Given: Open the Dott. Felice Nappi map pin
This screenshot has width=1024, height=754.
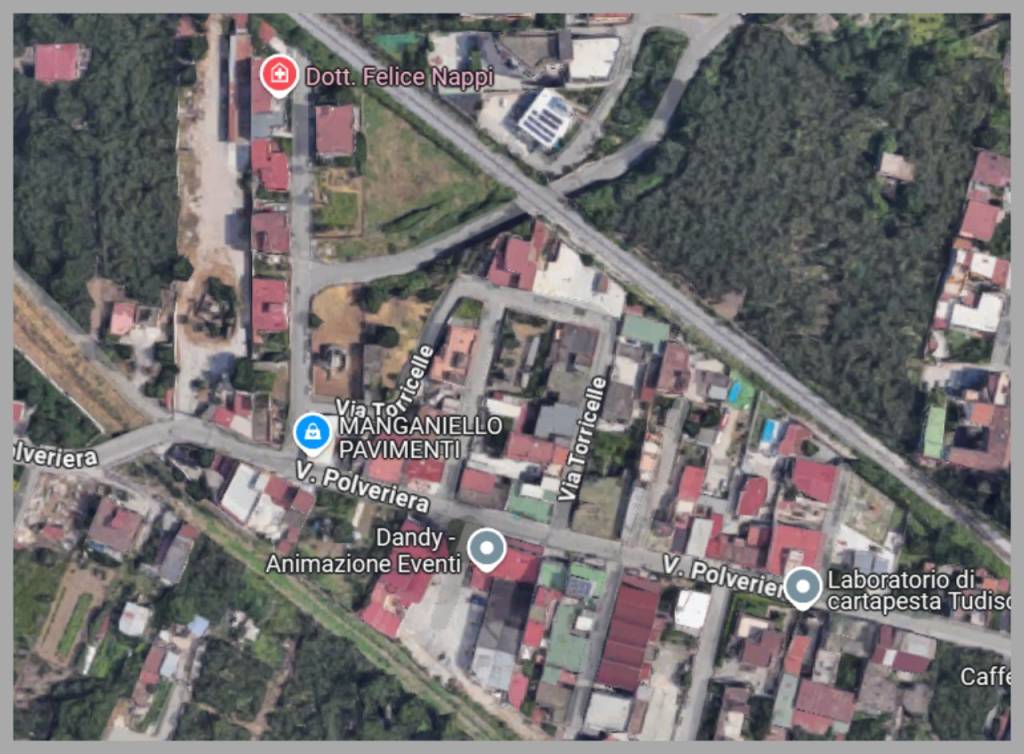Looking at the screenshot, I should pos(279,74).
